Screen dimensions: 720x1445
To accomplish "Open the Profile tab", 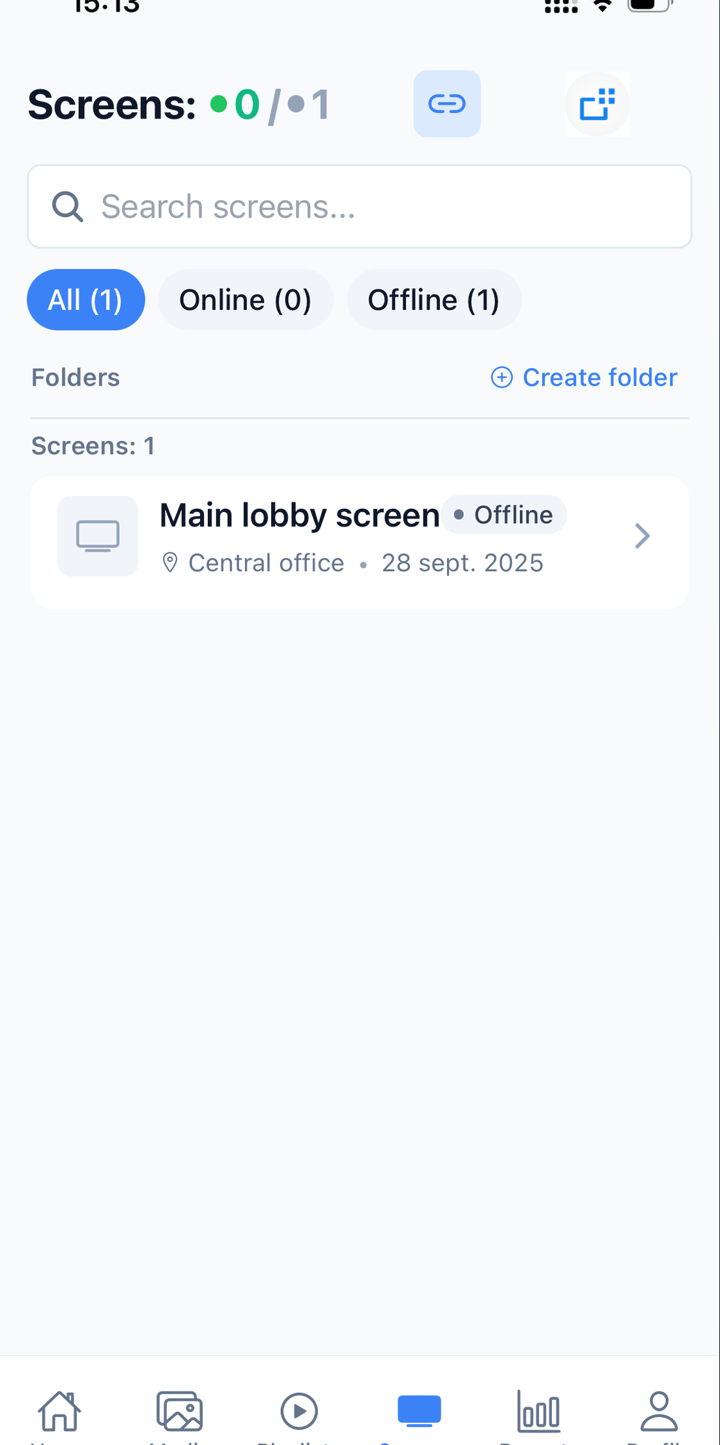I will pos(659,1414).
